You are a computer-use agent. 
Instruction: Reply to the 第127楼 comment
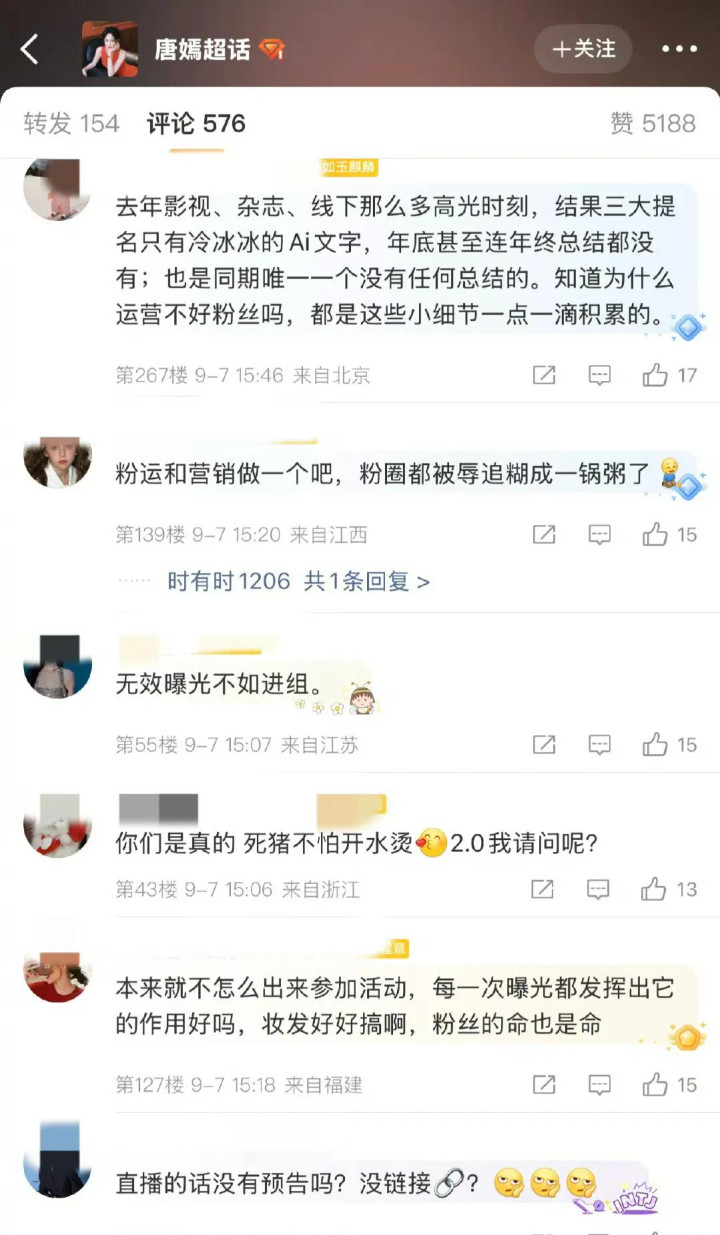click(599, 1084)
